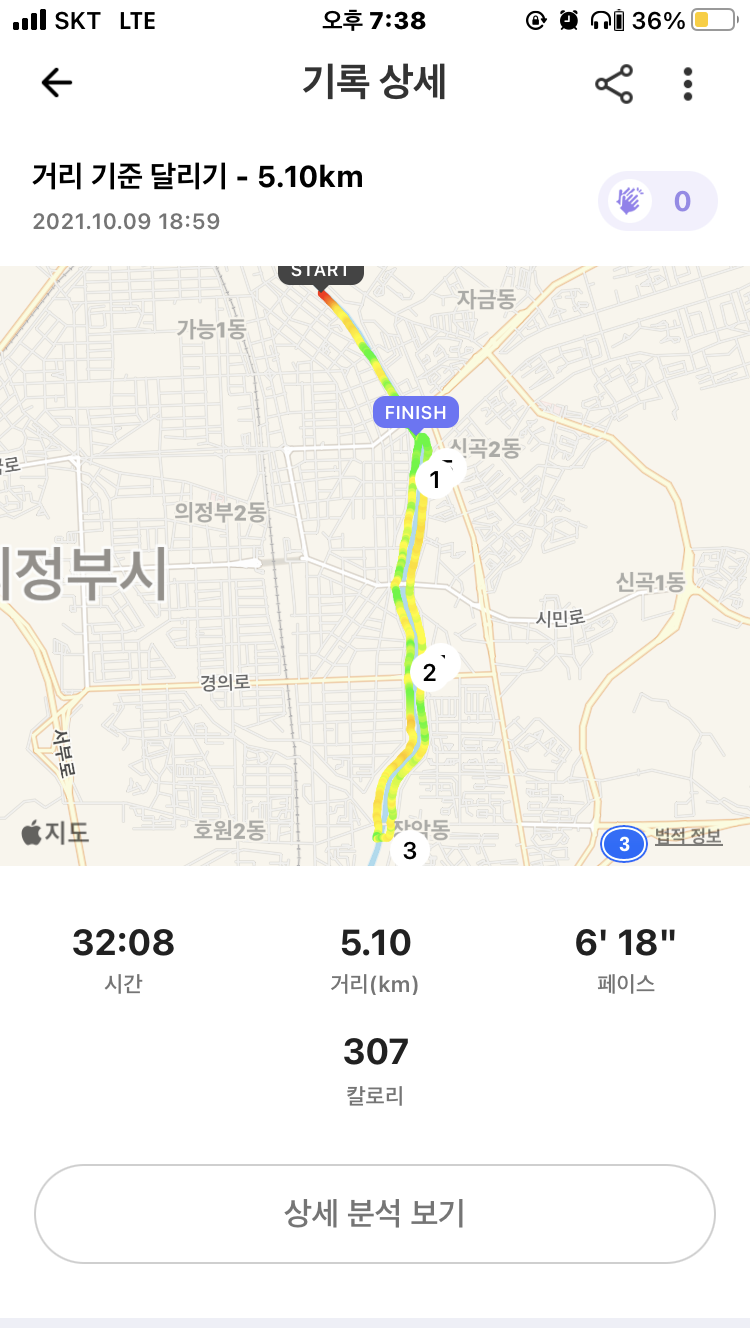Share this running record
The image size is (750, 1334).
[x=614, y=84]
